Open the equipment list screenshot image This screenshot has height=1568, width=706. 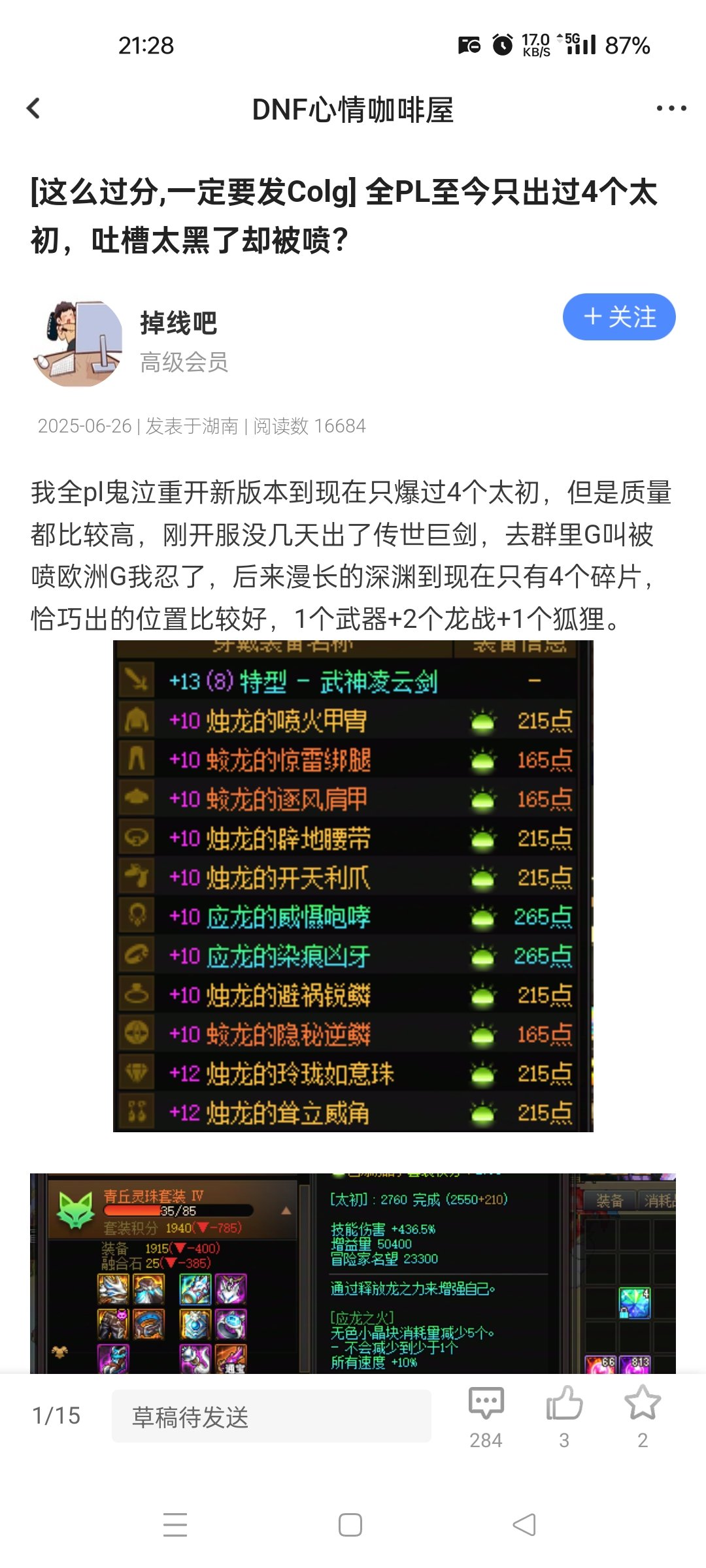353,886
